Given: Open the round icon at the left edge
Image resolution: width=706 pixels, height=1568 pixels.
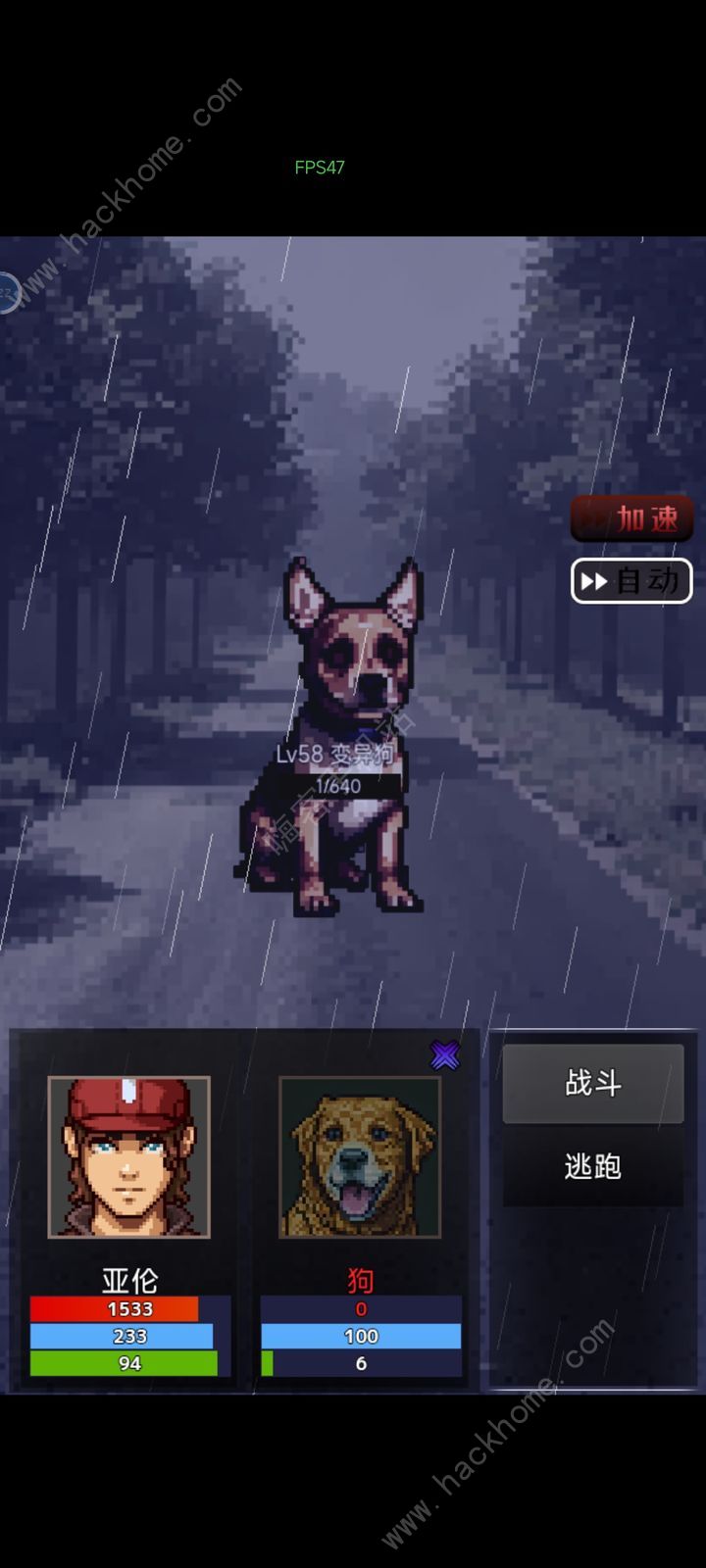Looking at the screenshot, I should click(x=8, y=292).
